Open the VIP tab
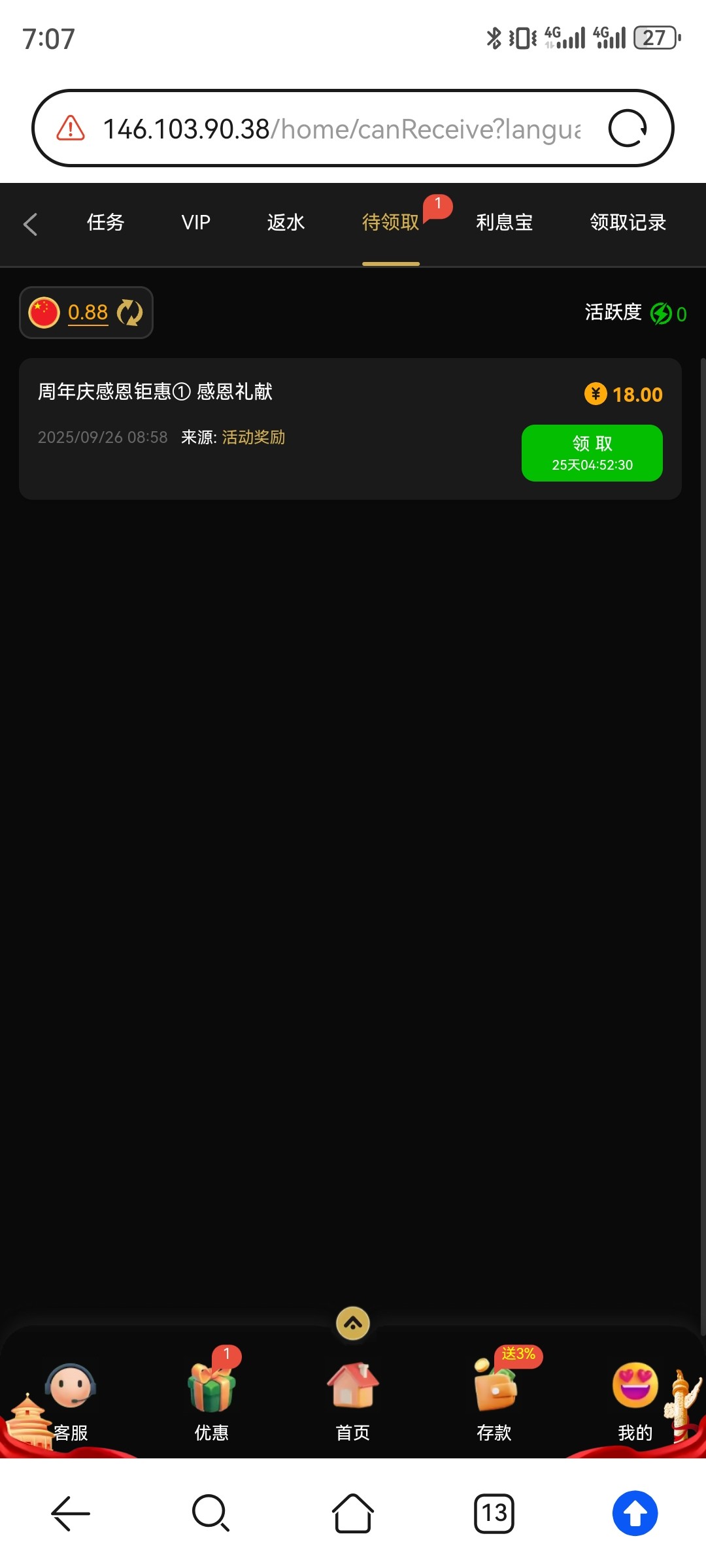706x1568 pixels. tap(195, 223)
